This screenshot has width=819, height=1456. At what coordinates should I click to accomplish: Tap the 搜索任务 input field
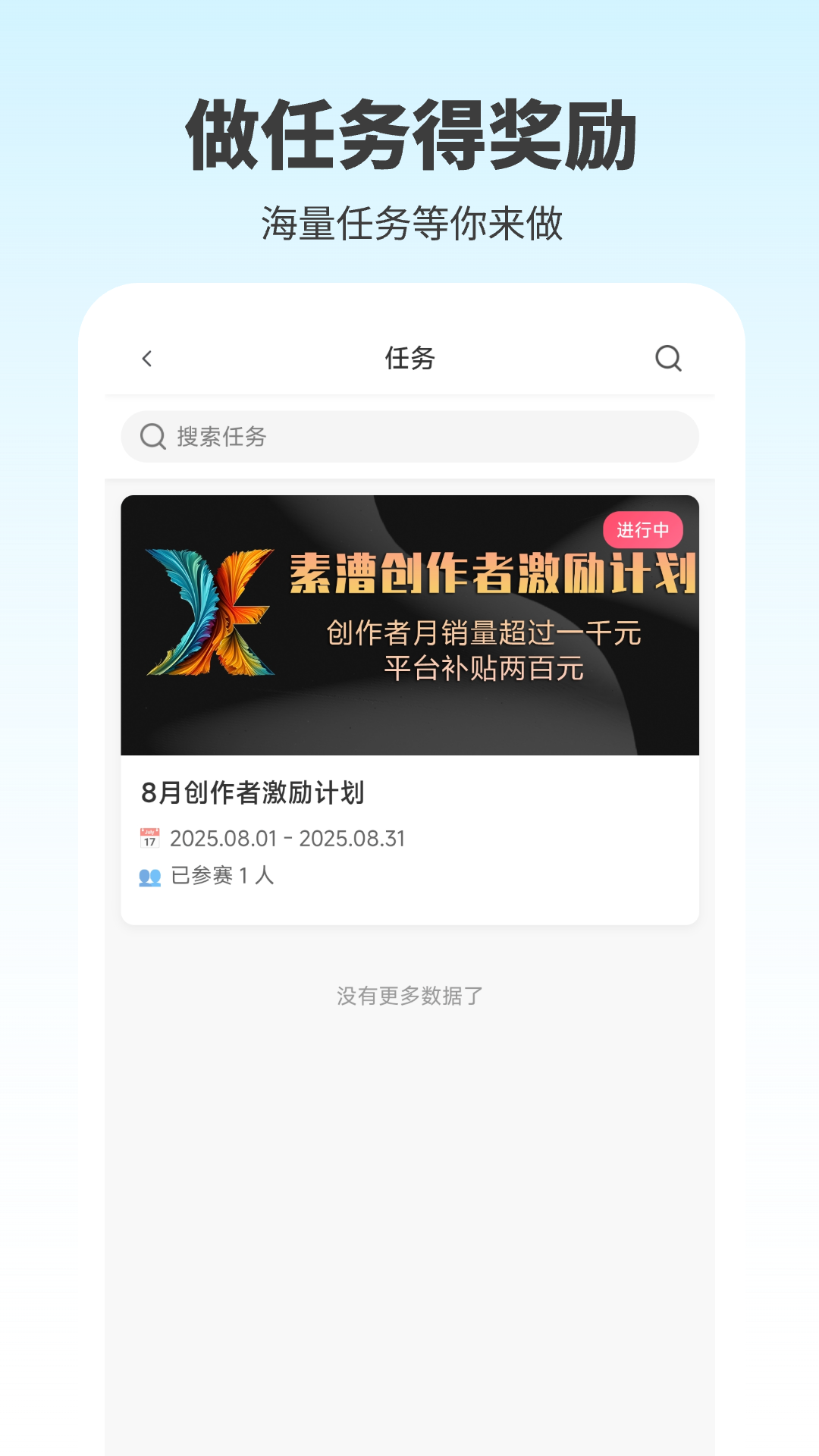[409, 436]
